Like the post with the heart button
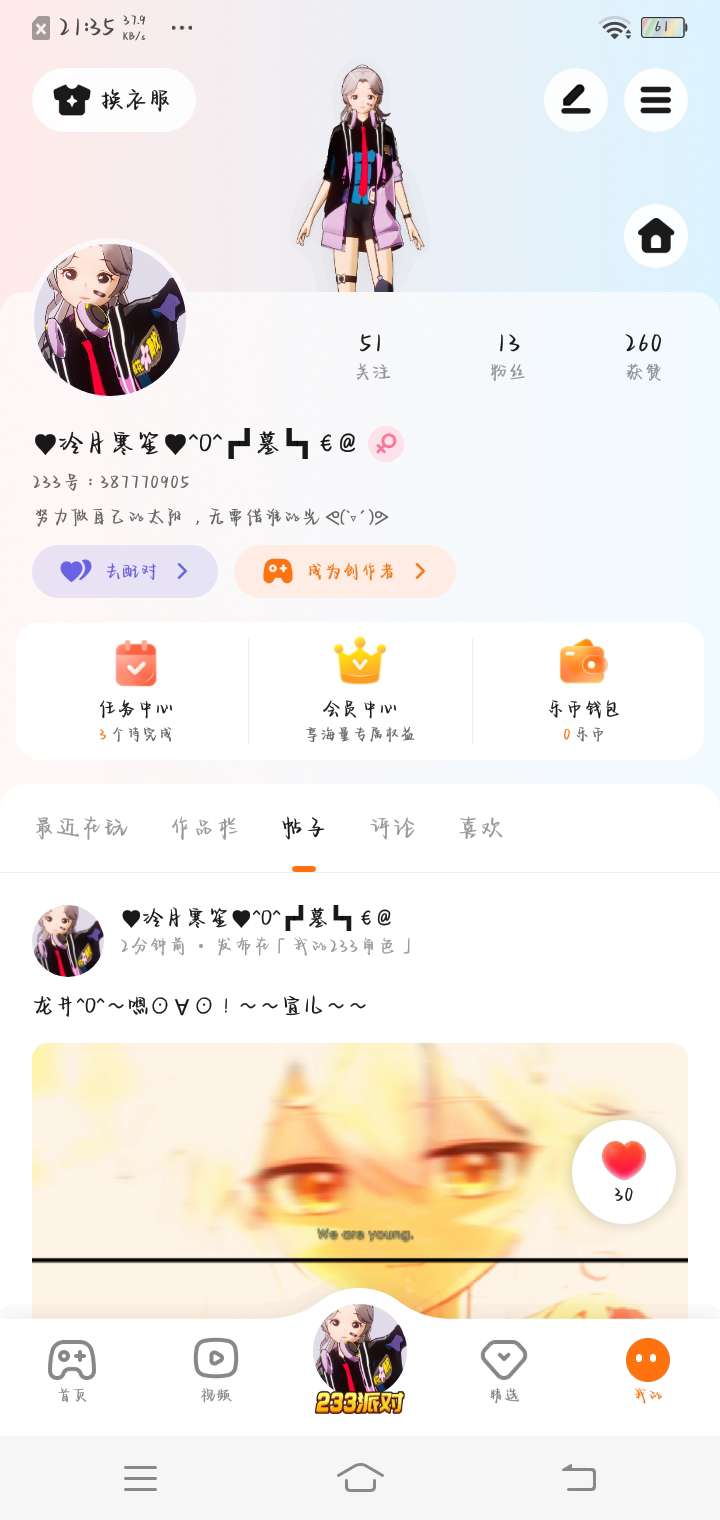This screenshot has height=1520, width=720. click(x=624, y=1171)
